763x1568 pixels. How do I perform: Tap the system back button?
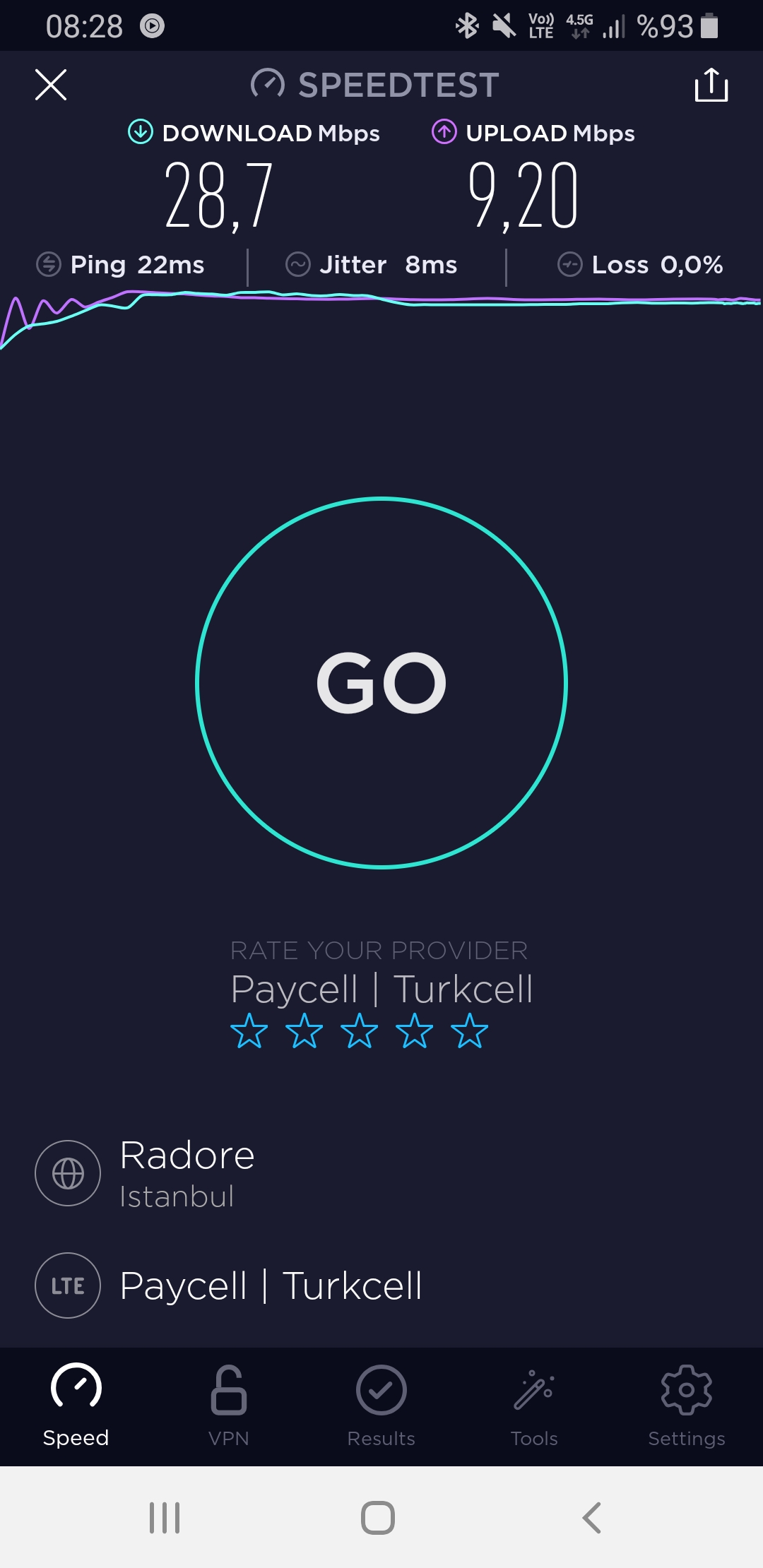tap(591, 1517)
